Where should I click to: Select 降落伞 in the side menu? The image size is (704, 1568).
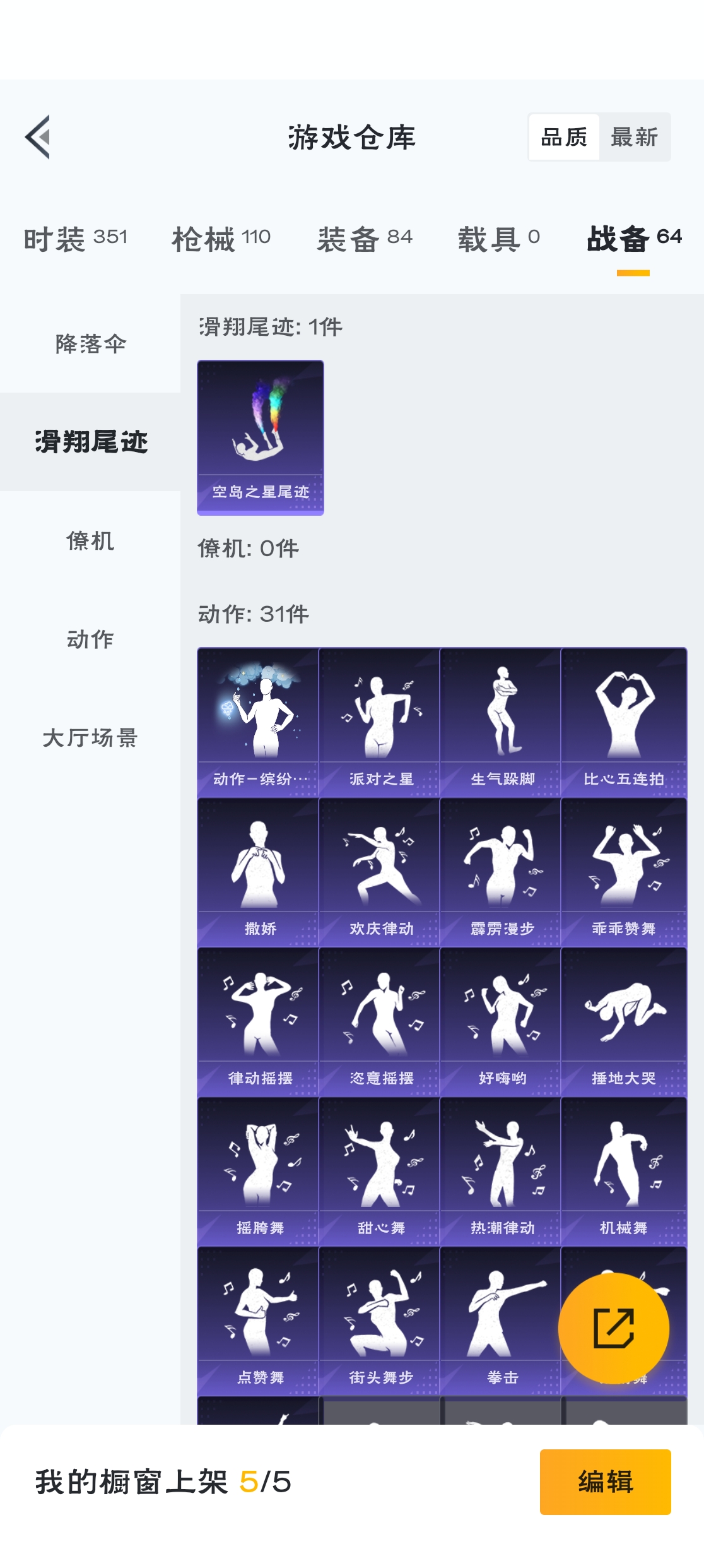pos(90,344)
